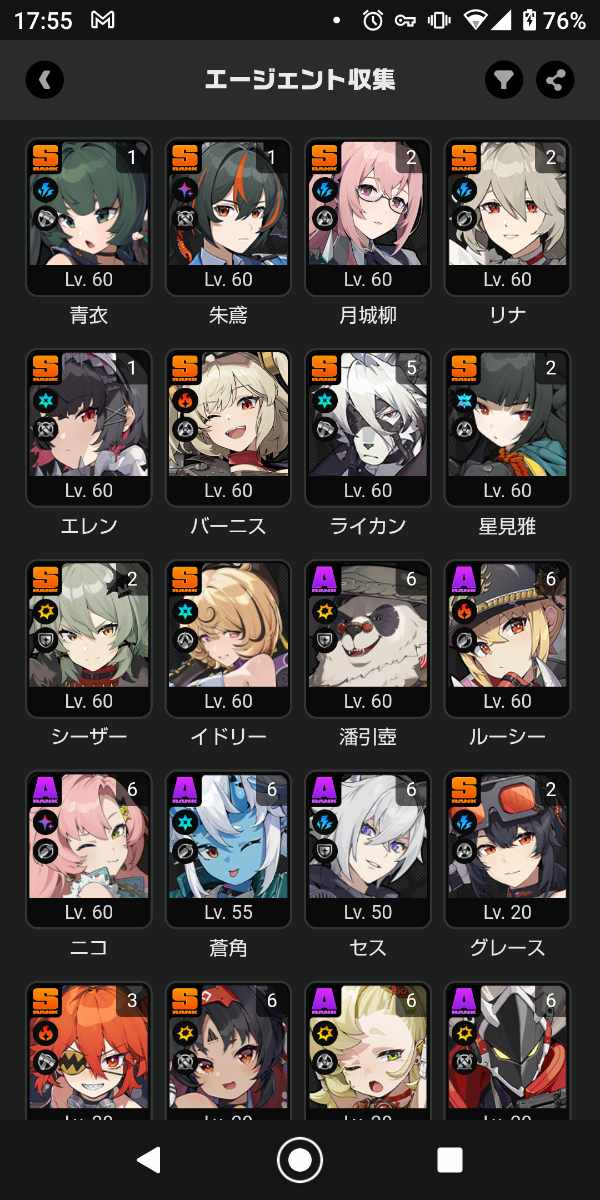
Task: View the 蒼角 agent card
Action: tap(228, 849)
